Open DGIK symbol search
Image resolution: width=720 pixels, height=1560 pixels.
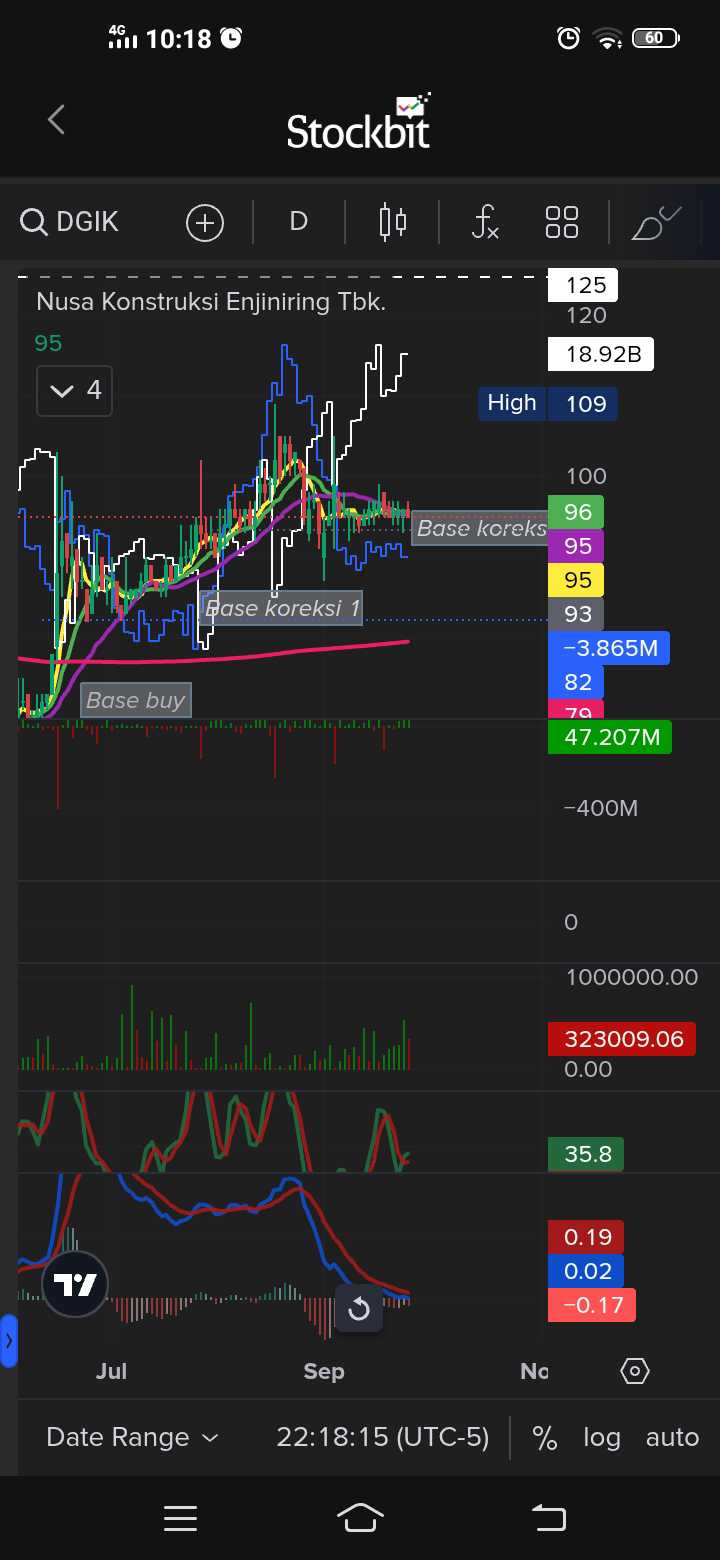[x=70, y=222]
